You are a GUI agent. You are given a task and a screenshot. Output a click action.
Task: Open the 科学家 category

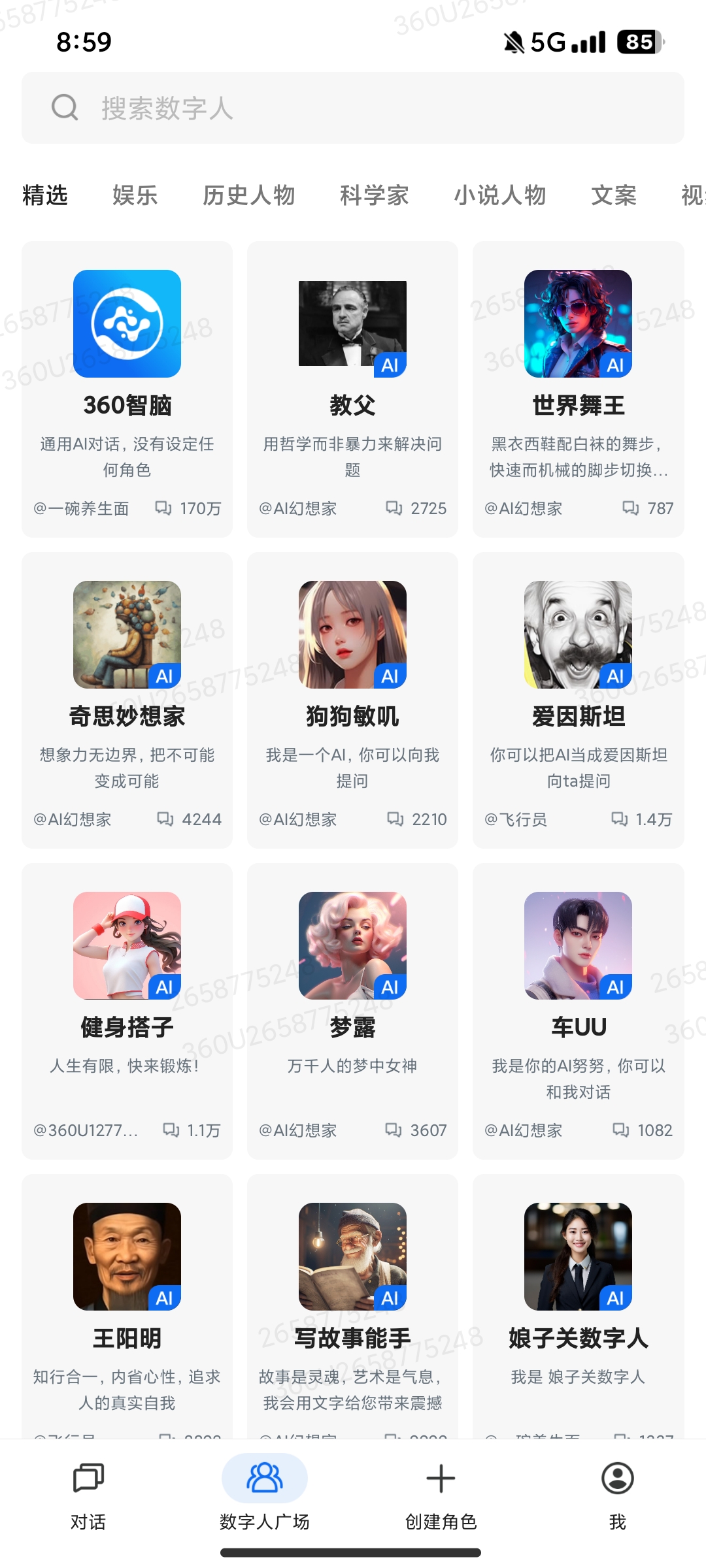(x=374, y=195)
